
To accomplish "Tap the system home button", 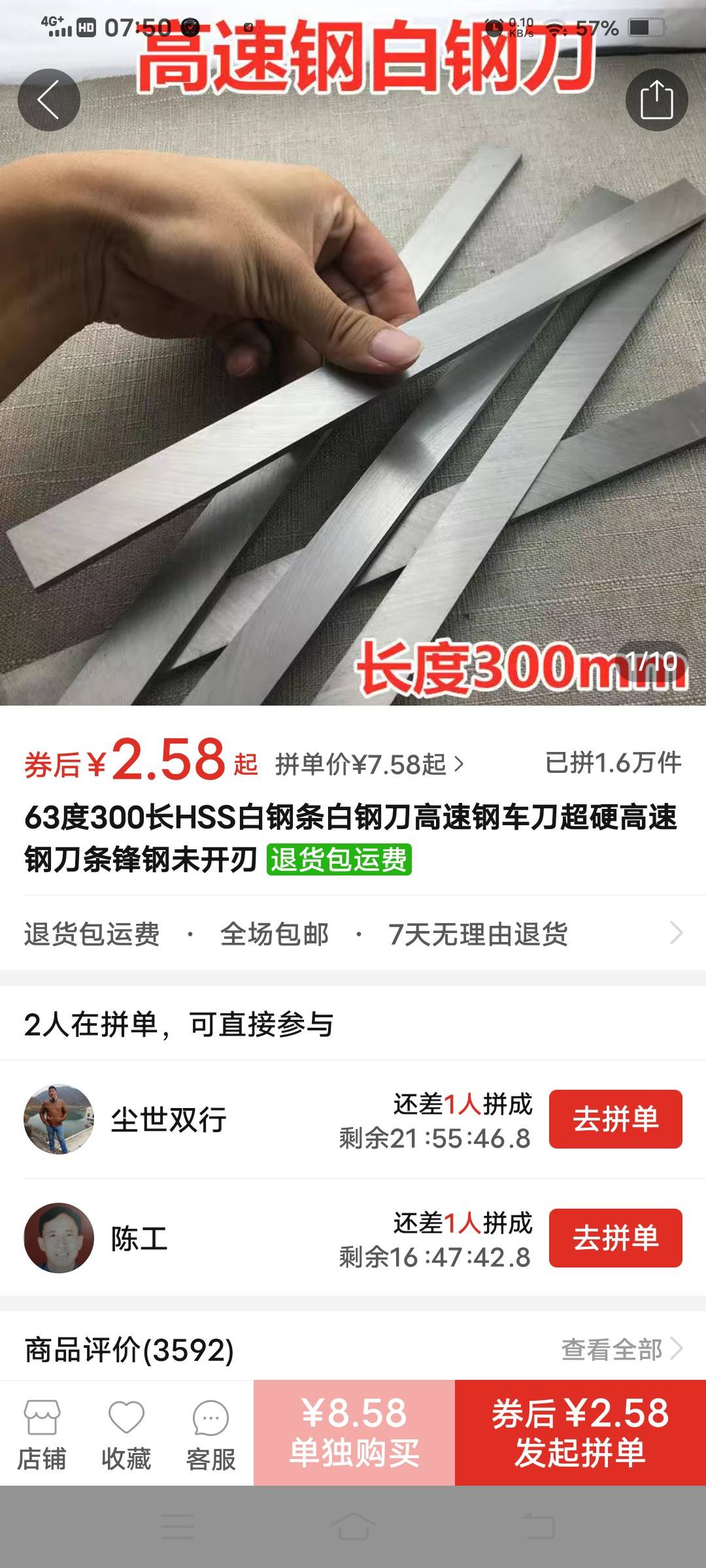I will [x=353, y=1527].
